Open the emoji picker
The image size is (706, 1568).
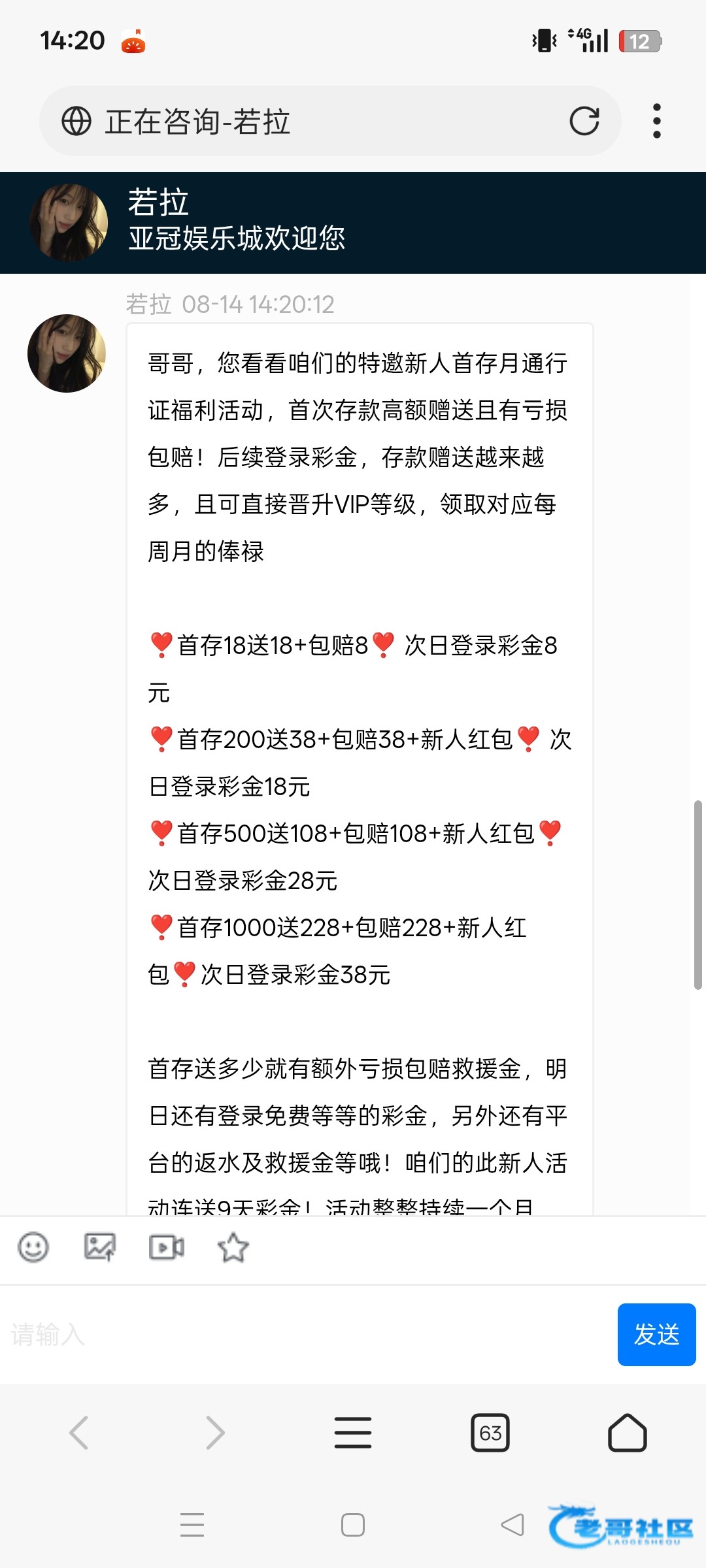[33, 1247]
